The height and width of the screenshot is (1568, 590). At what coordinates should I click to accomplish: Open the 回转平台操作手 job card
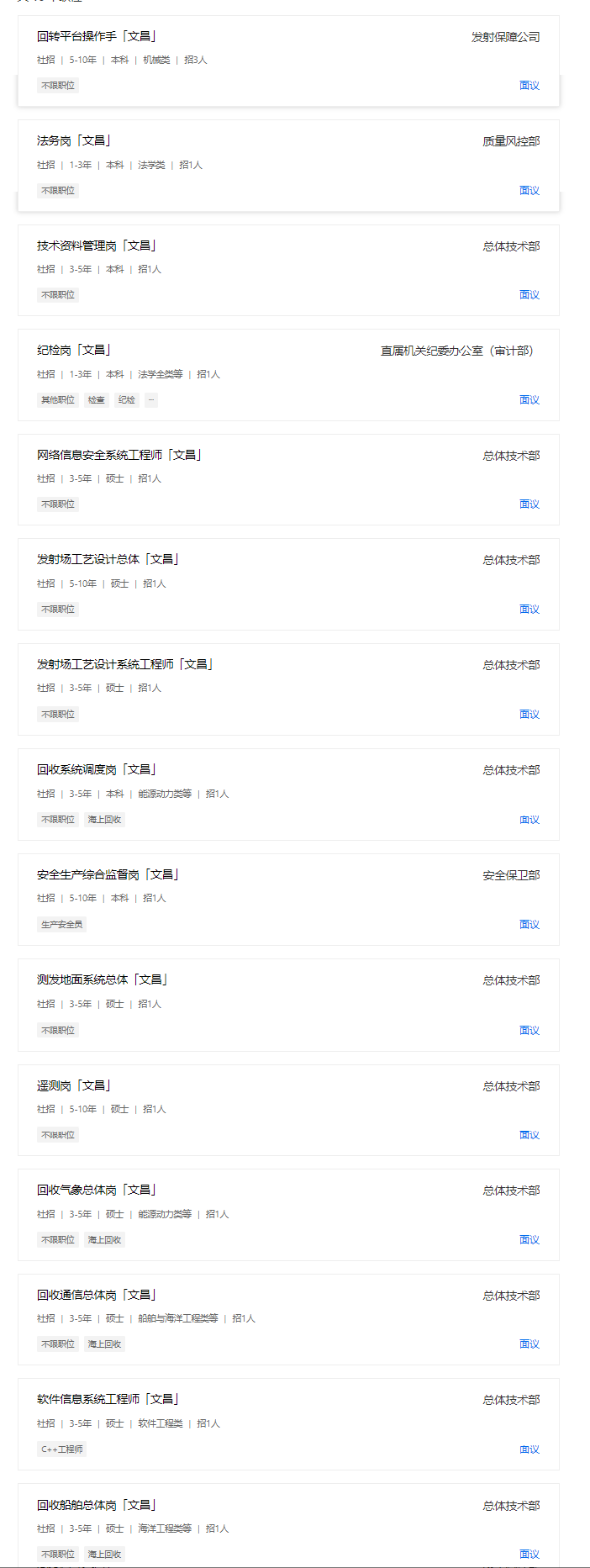[x=97, y=36]
